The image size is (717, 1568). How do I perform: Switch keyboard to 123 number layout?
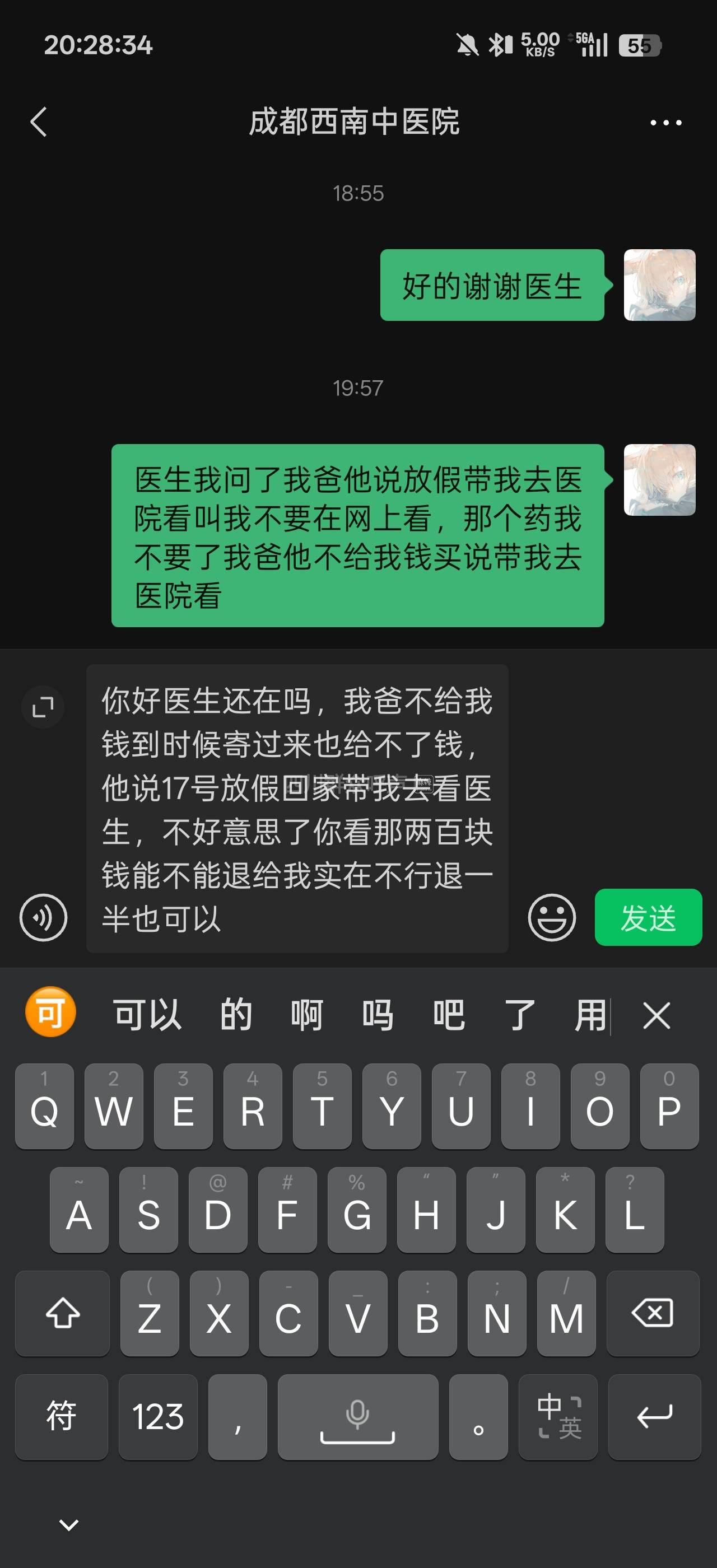point(159,1417)
